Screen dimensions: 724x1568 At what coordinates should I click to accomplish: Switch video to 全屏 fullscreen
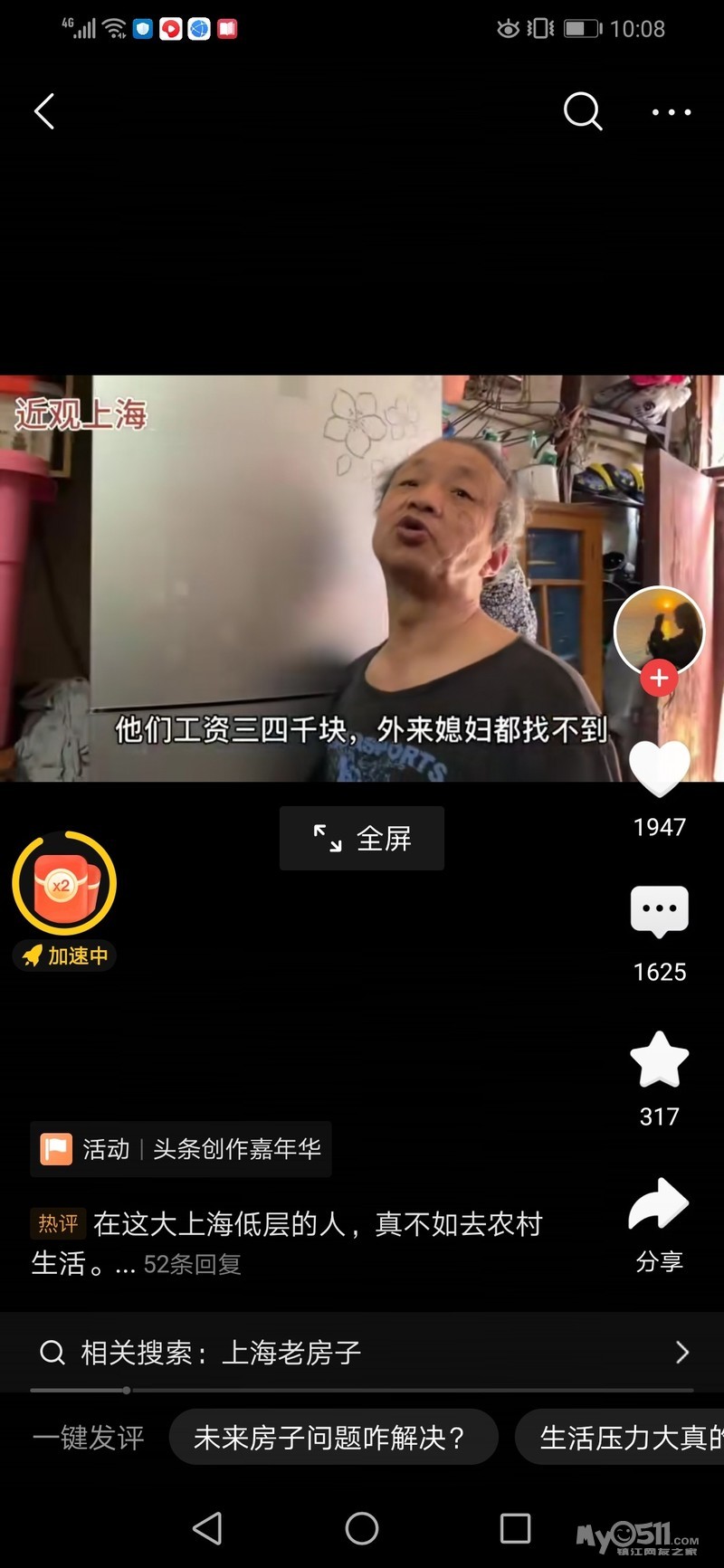[362, 839]
